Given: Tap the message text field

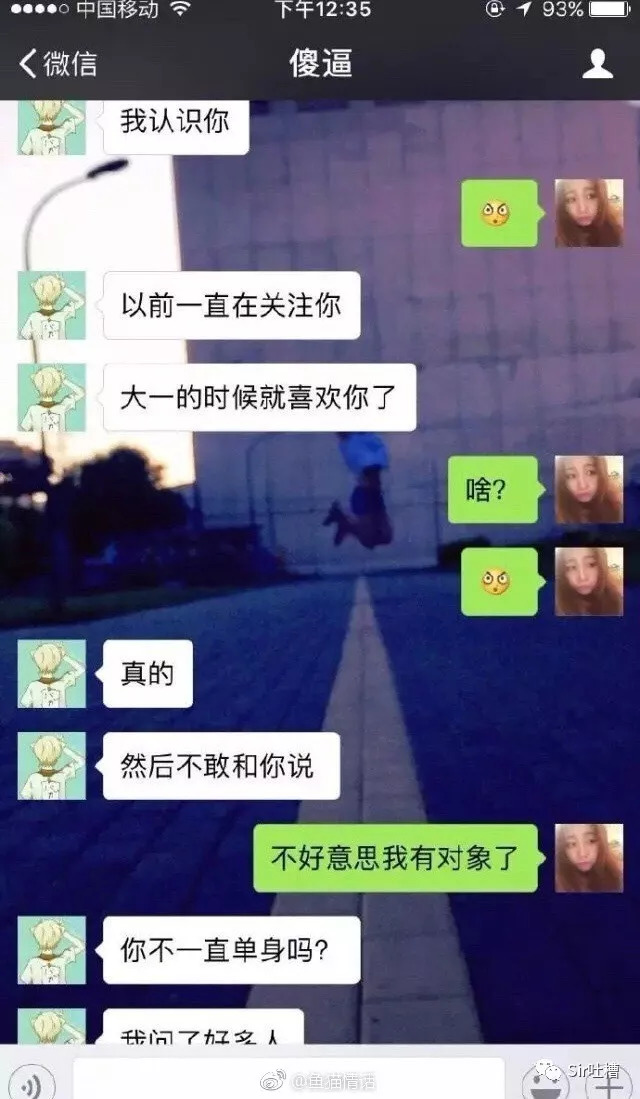Looking at the screenshot, I should click(288, 1080).
